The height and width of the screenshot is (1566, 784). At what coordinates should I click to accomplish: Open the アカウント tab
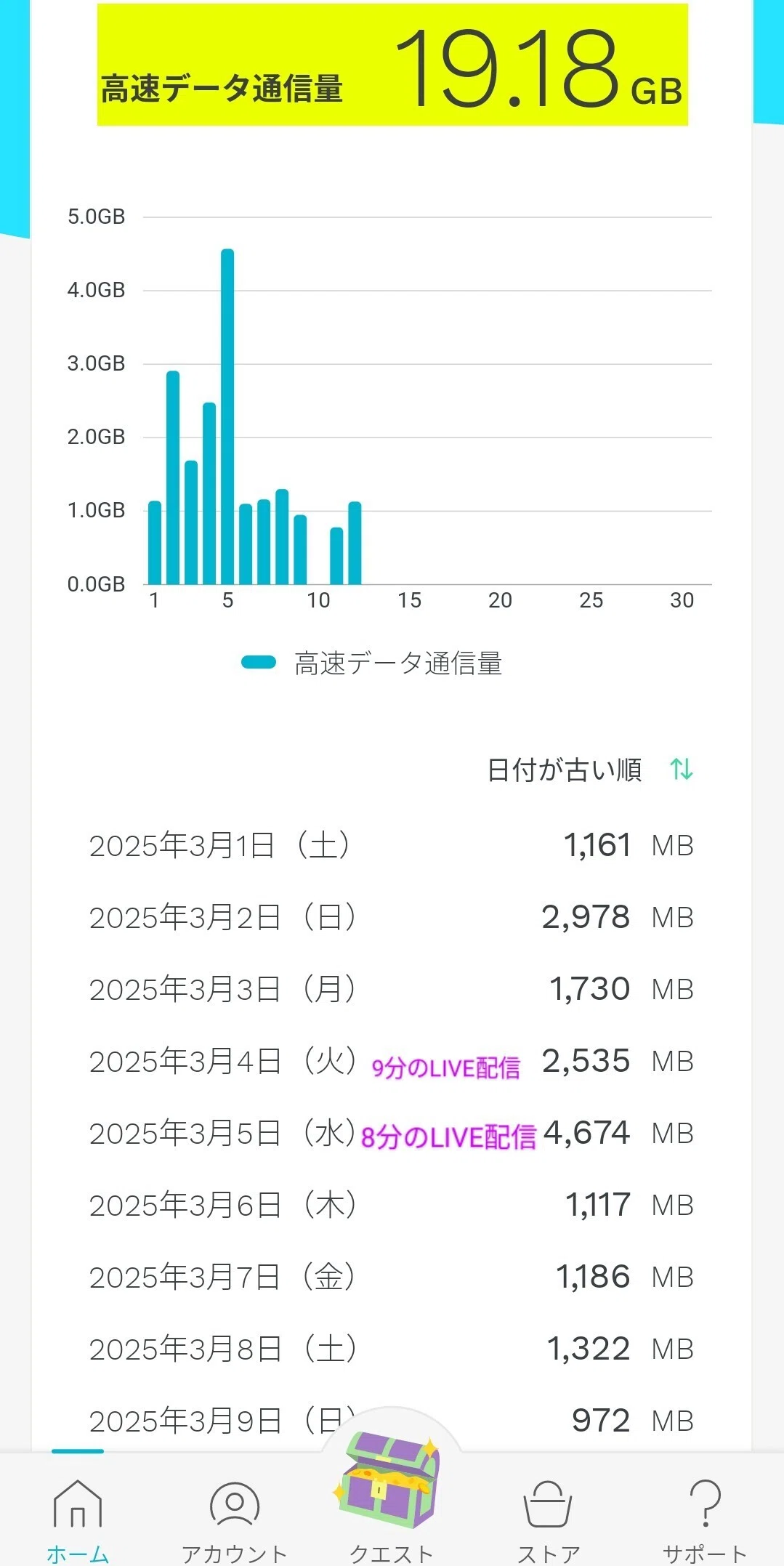pos(235,1519)
